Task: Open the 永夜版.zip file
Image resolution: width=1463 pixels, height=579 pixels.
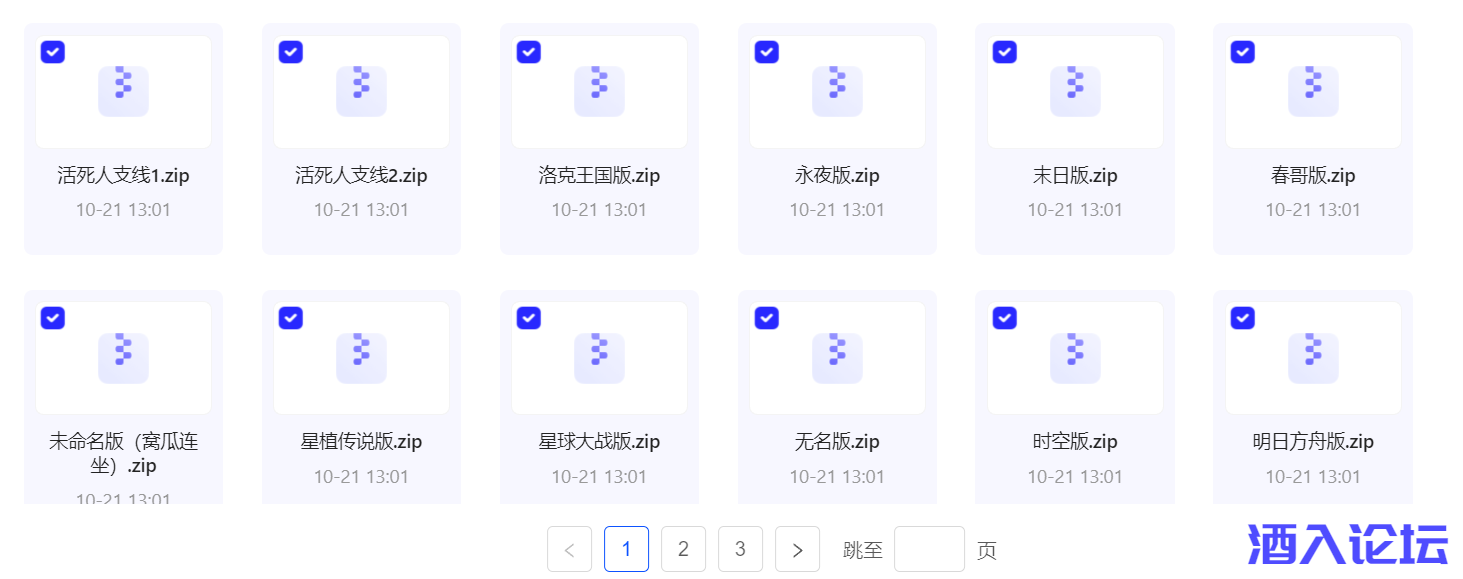Action: [837, 92]
